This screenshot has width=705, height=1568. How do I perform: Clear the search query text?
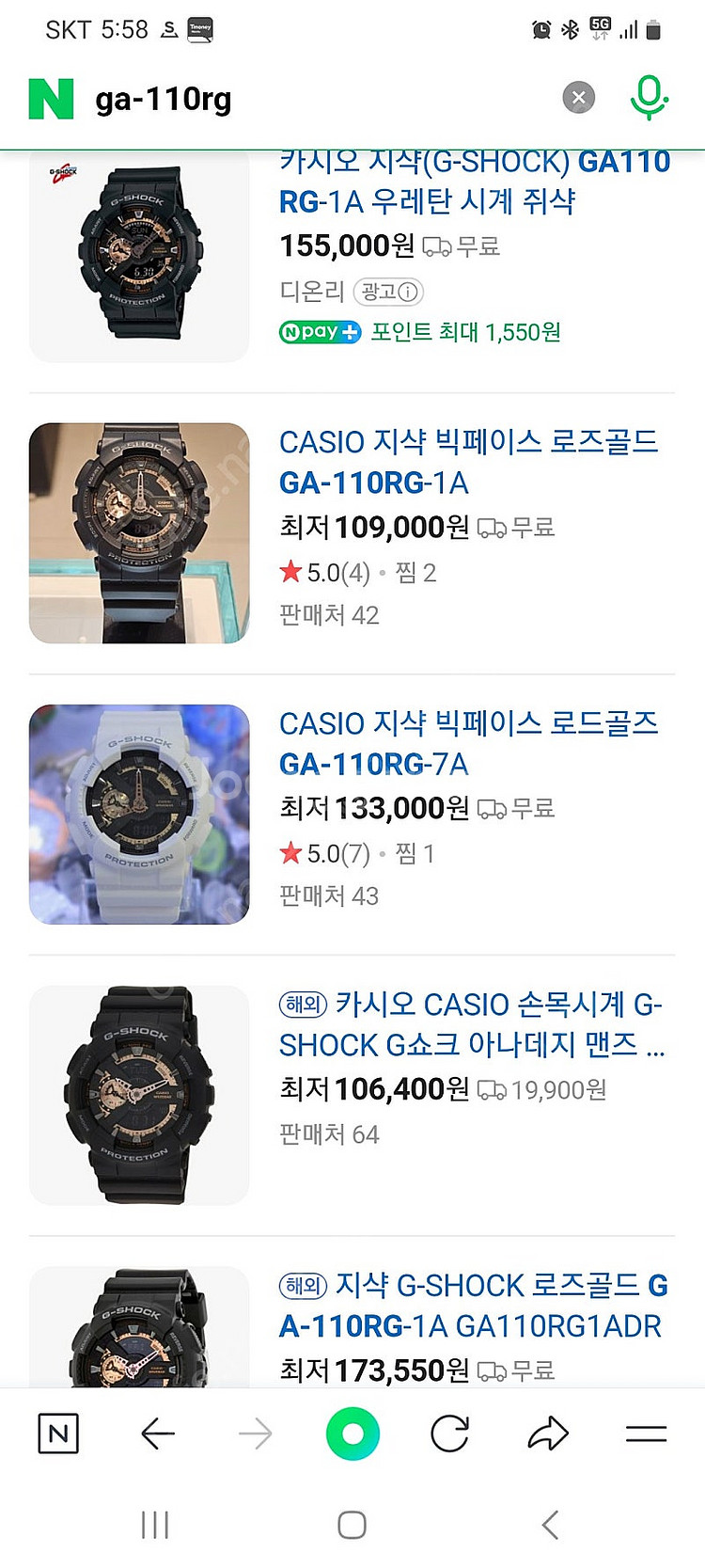tap(578, 97)
